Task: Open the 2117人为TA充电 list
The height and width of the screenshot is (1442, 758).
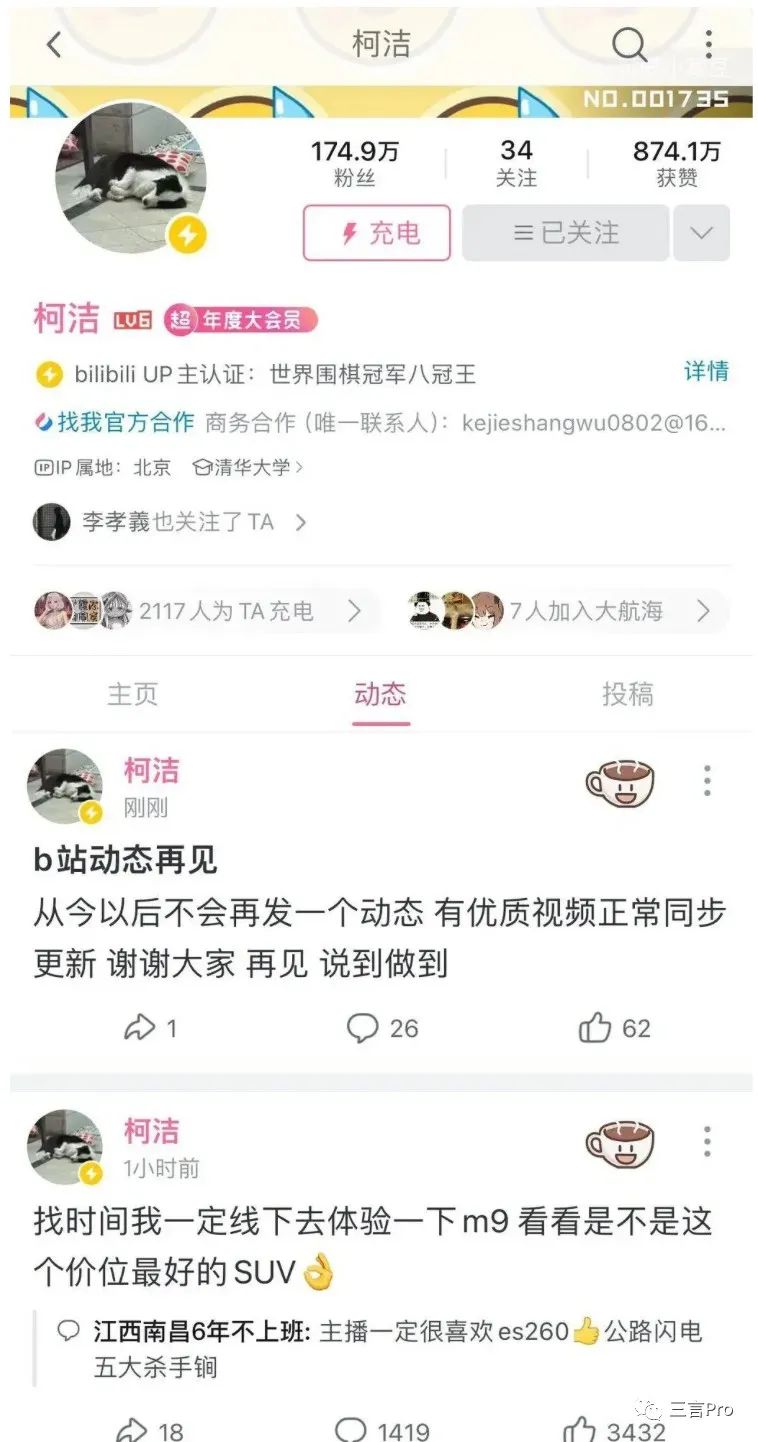Action: [200, 611]
